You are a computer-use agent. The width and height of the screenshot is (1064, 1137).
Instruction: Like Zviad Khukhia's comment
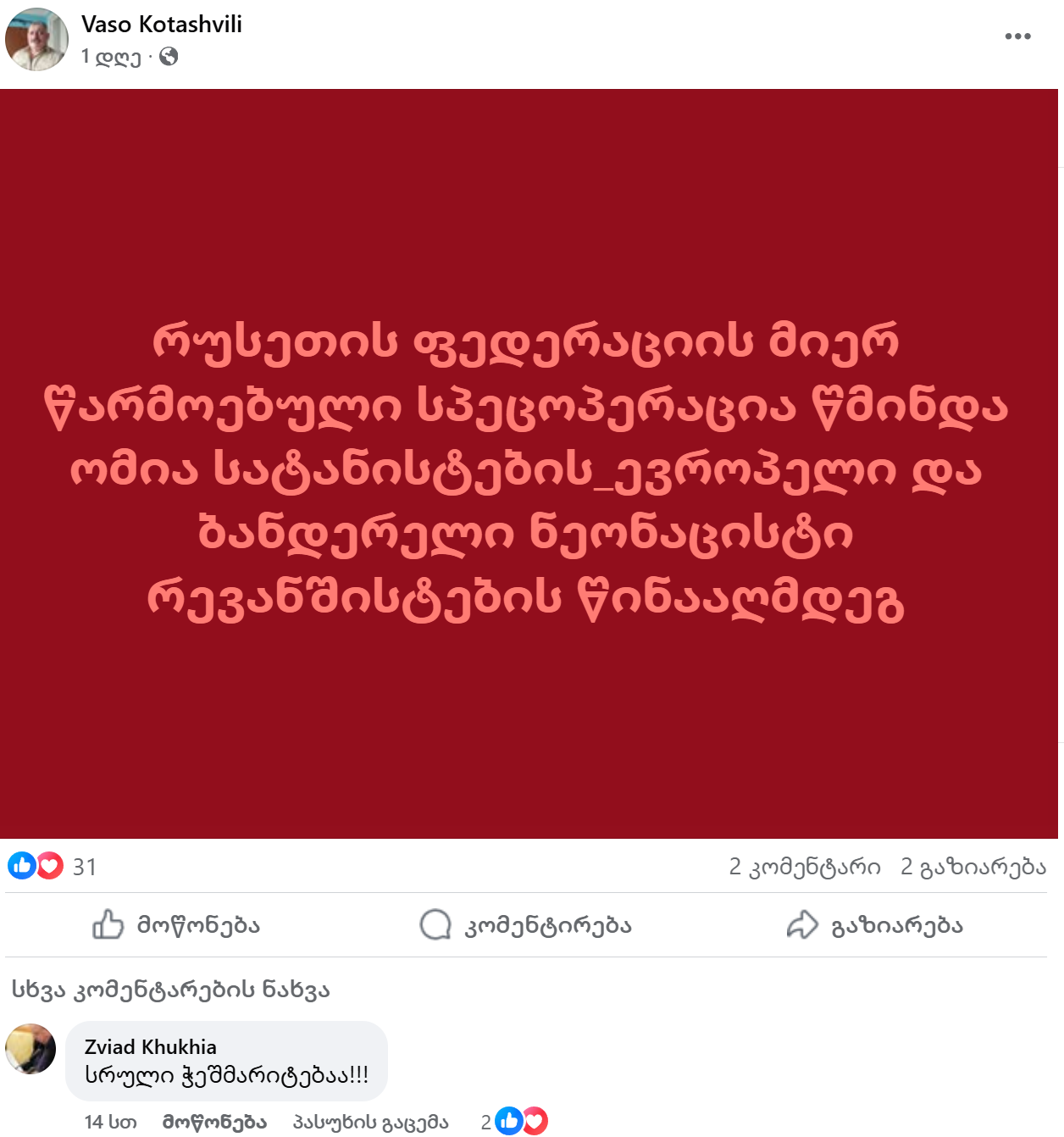pyautogui.click(x=213, y=1122)
